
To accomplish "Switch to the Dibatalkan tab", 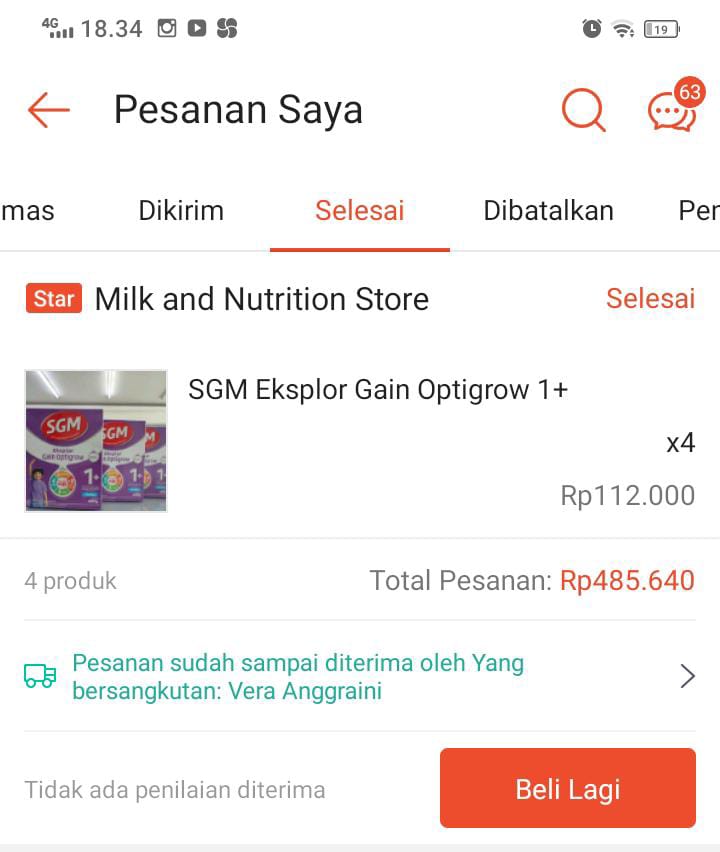I will tap(548, 211).
